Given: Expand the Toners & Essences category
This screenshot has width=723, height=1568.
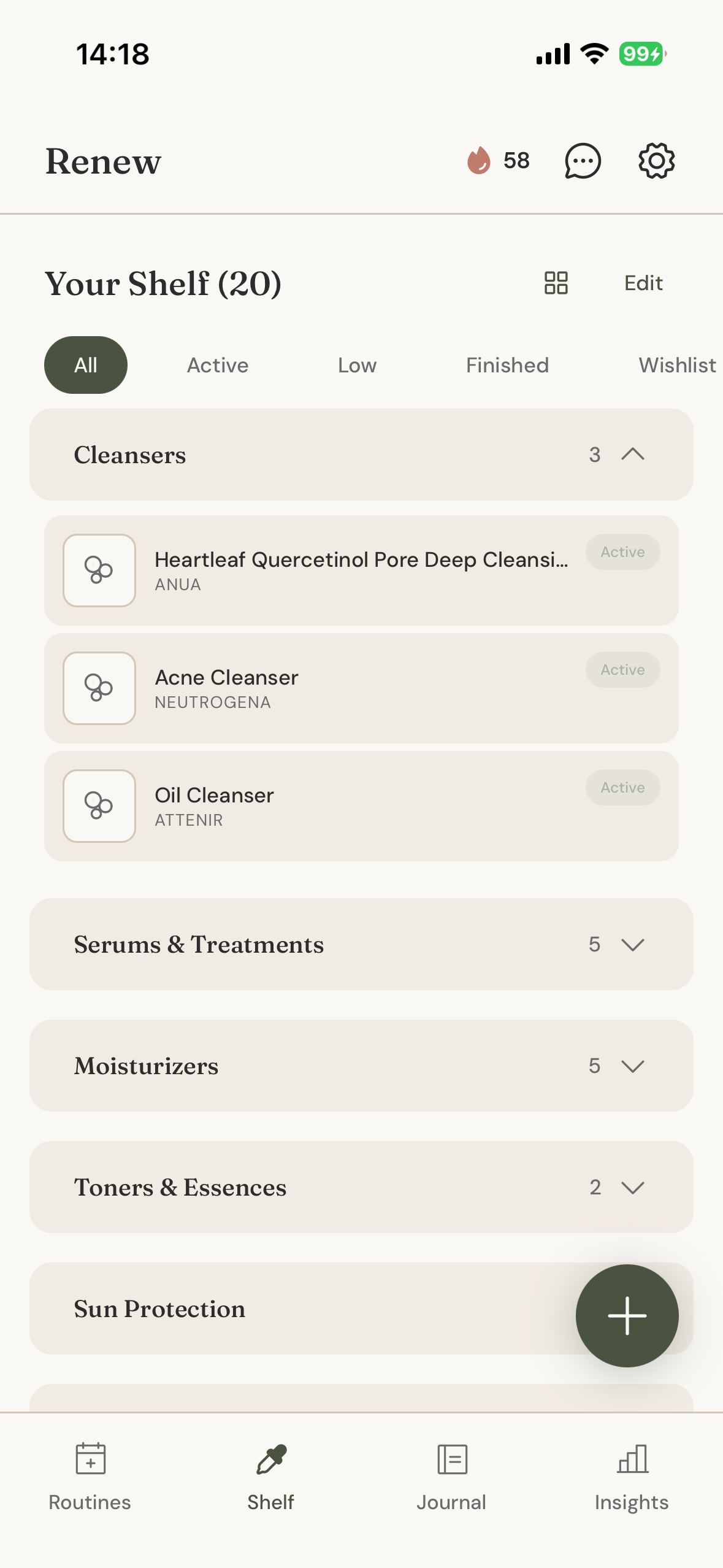Looking at the screenshot, I should tap(634, 1187).
